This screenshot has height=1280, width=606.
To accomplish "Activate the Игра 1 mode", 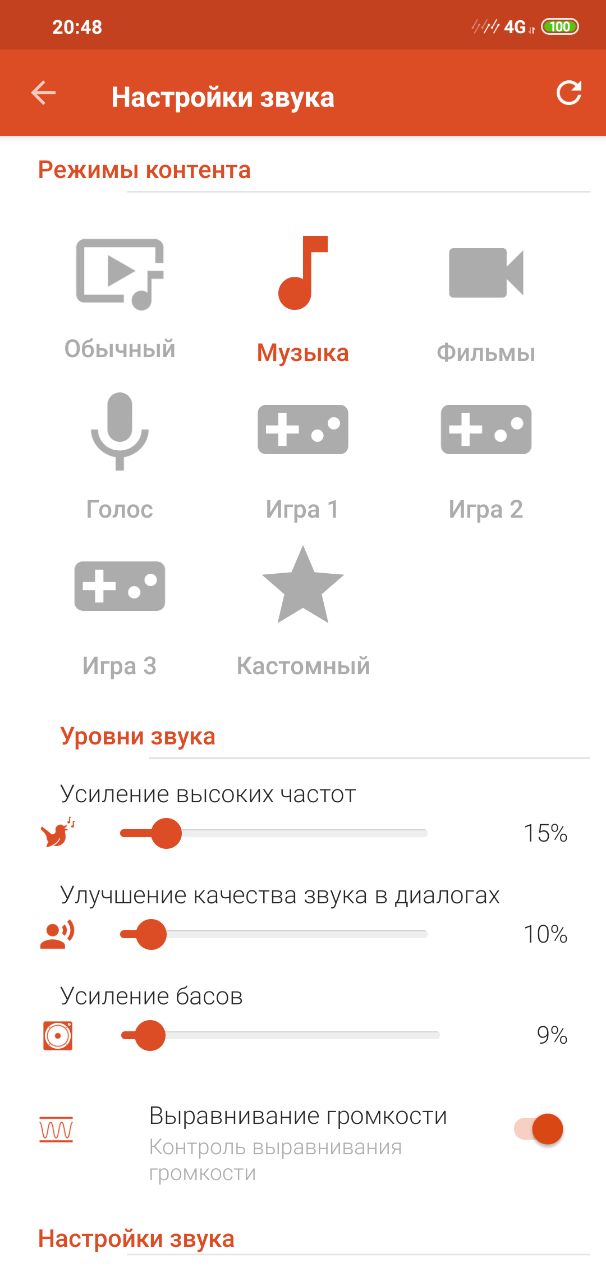I will pyautogui.click(x=303, y=457).
